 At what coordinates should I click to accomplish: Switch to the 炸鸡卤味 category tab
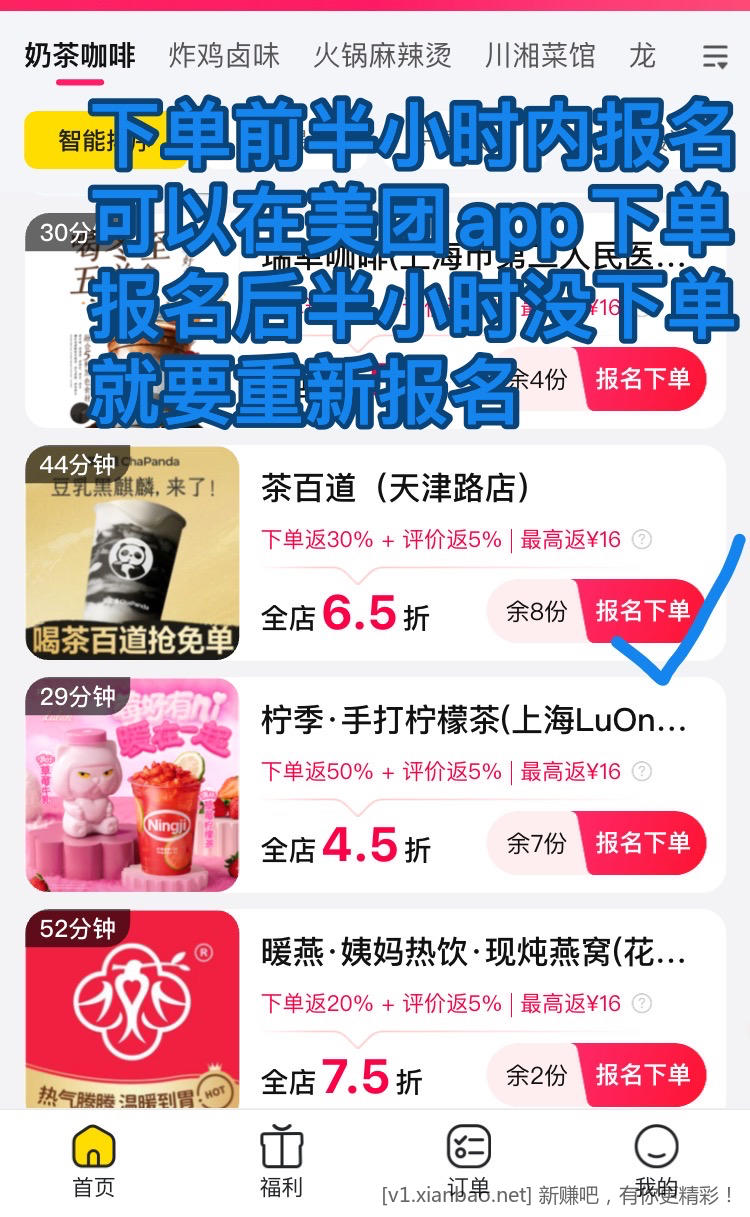(x=222, y=56)
